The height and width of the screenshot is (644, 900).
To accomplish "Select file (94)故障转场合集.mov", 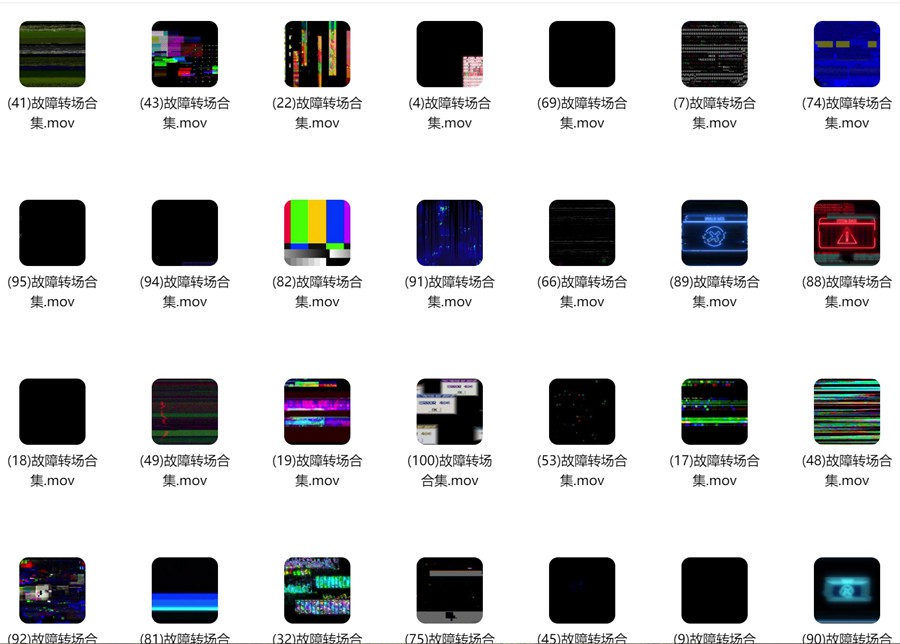I will [185, 233].
